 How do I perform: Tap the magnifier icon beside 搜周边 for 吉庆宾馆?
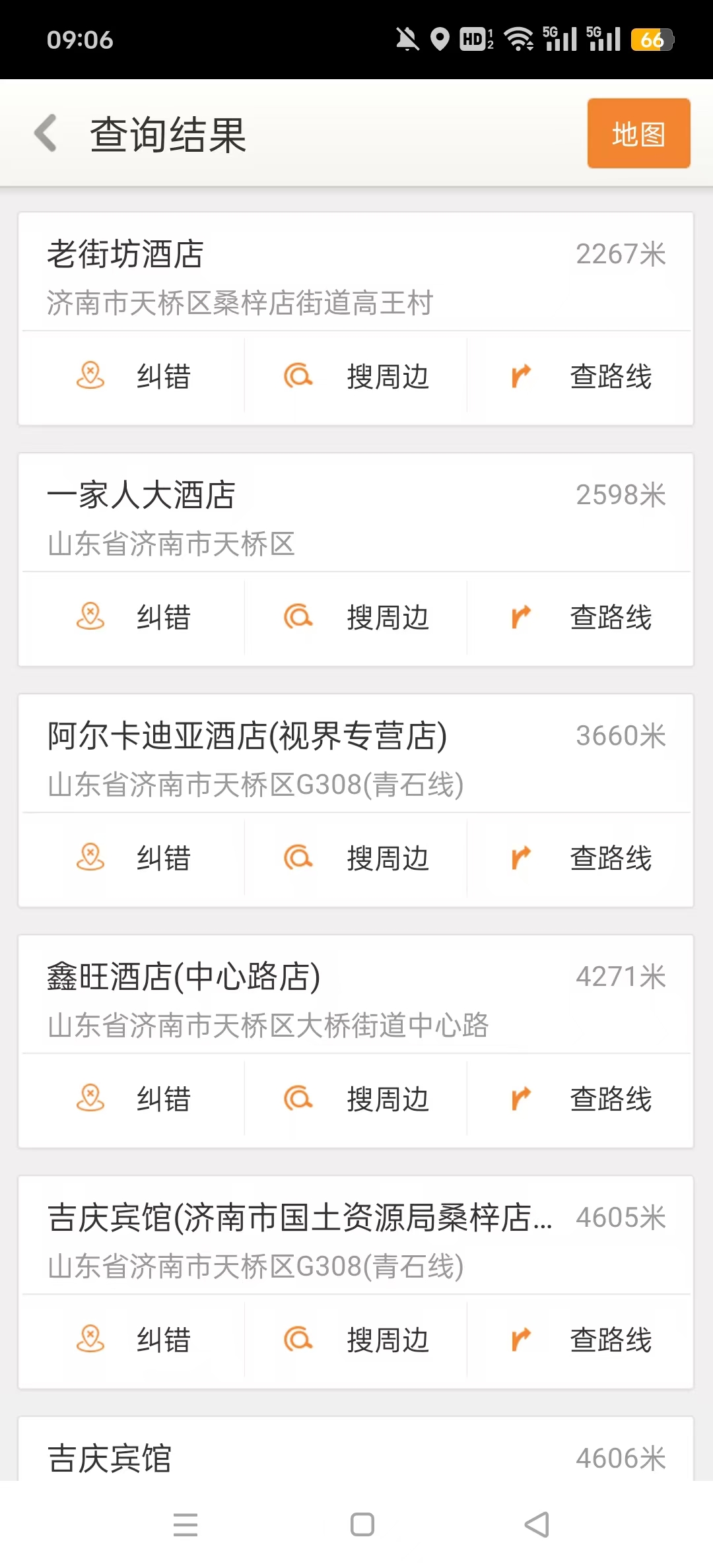[298, 1339]
